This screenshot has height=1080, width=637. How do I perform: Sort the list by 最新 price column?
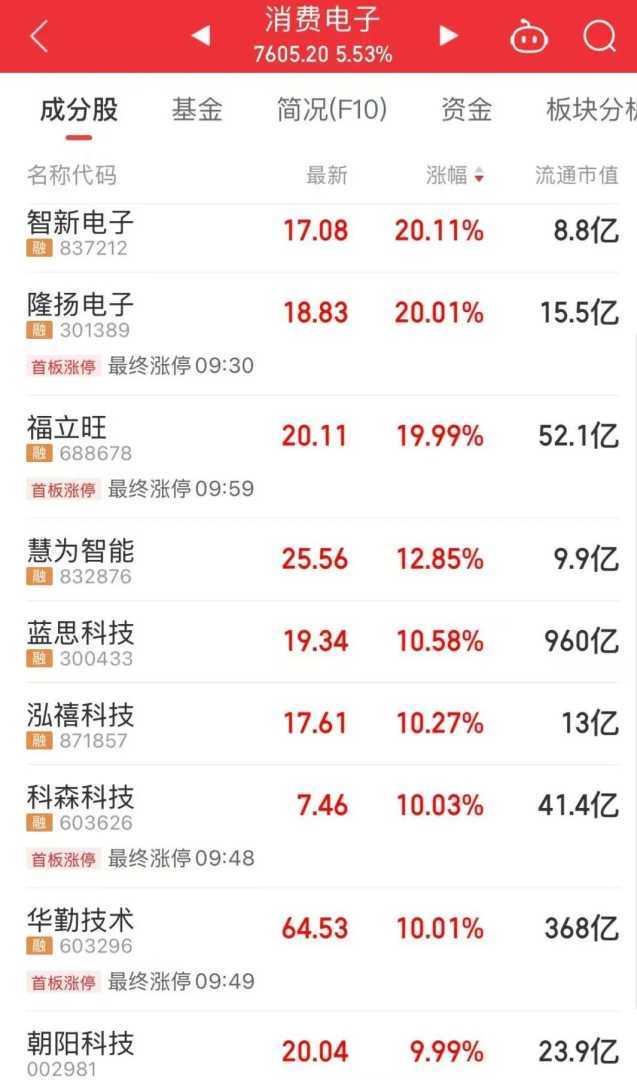pyautogui.click(x=327, y=176)
